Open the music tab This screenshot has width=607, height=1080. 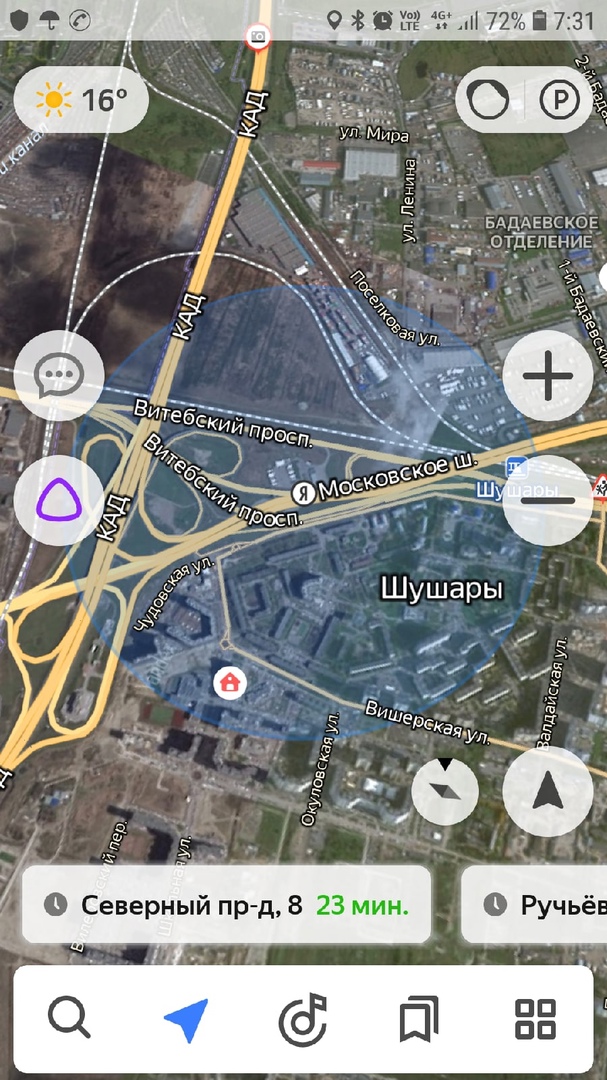click(302, 1020)
